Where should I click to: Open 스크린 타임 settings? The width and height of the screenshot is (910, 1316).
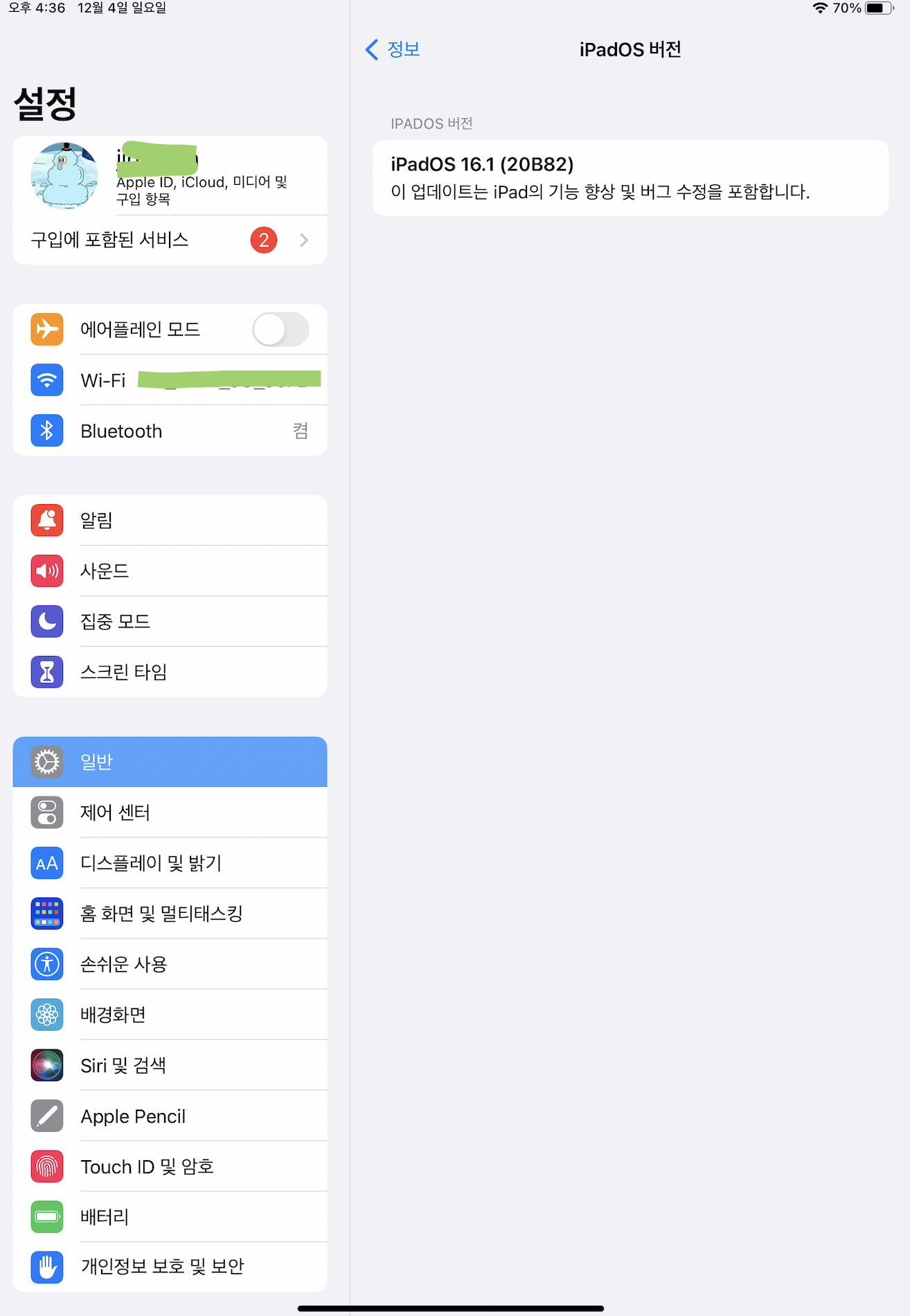[x=170, y=672]
